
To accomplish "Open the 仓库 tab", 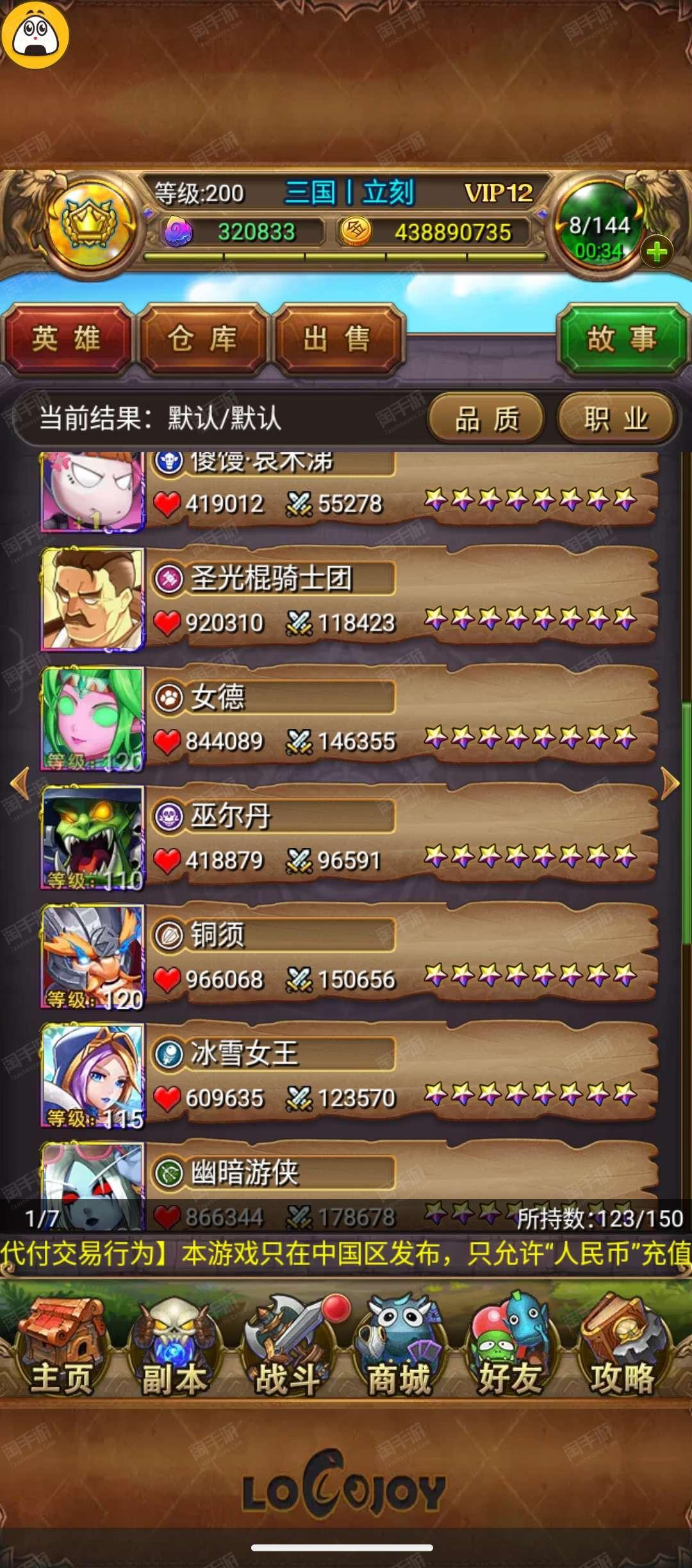I will pos(202,339).
